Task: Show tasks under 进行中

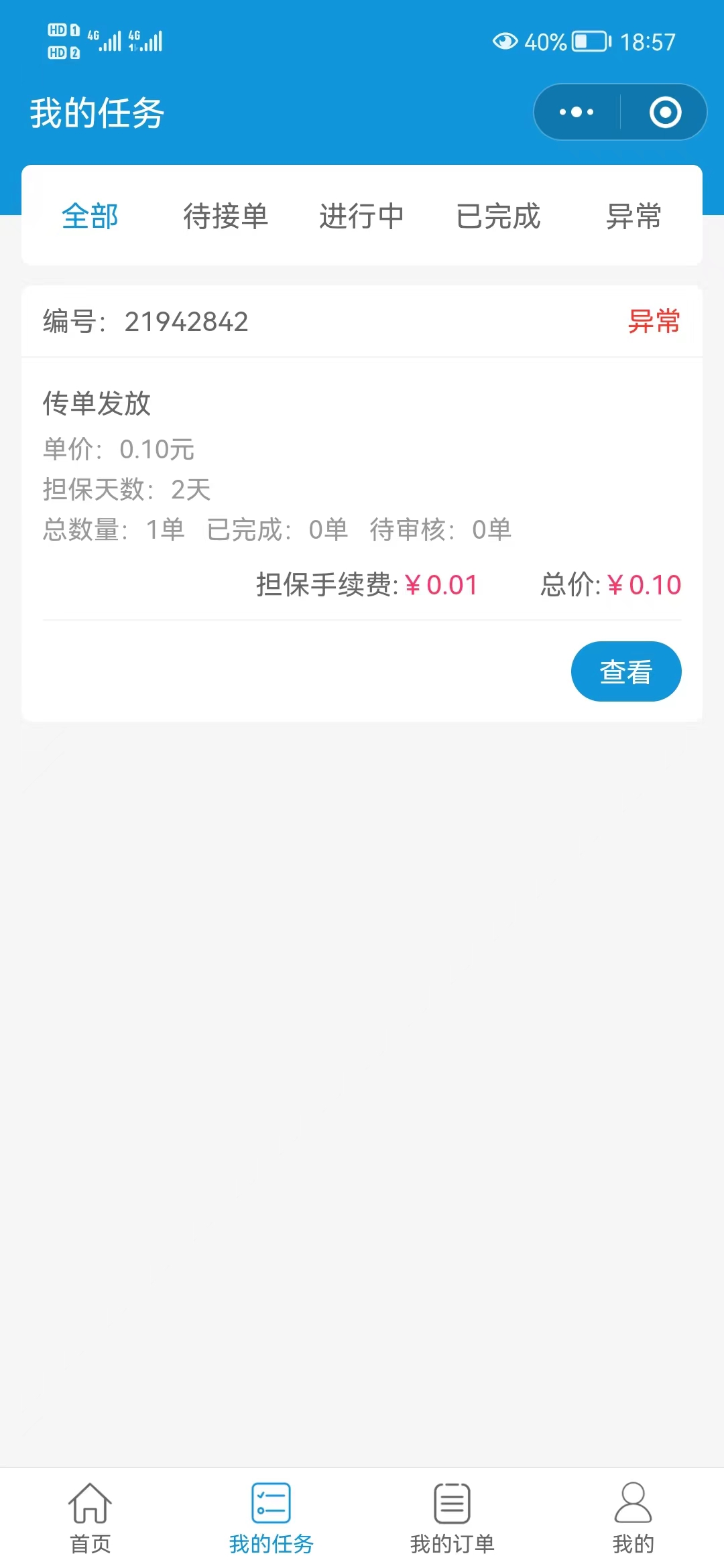Action: 362,216
